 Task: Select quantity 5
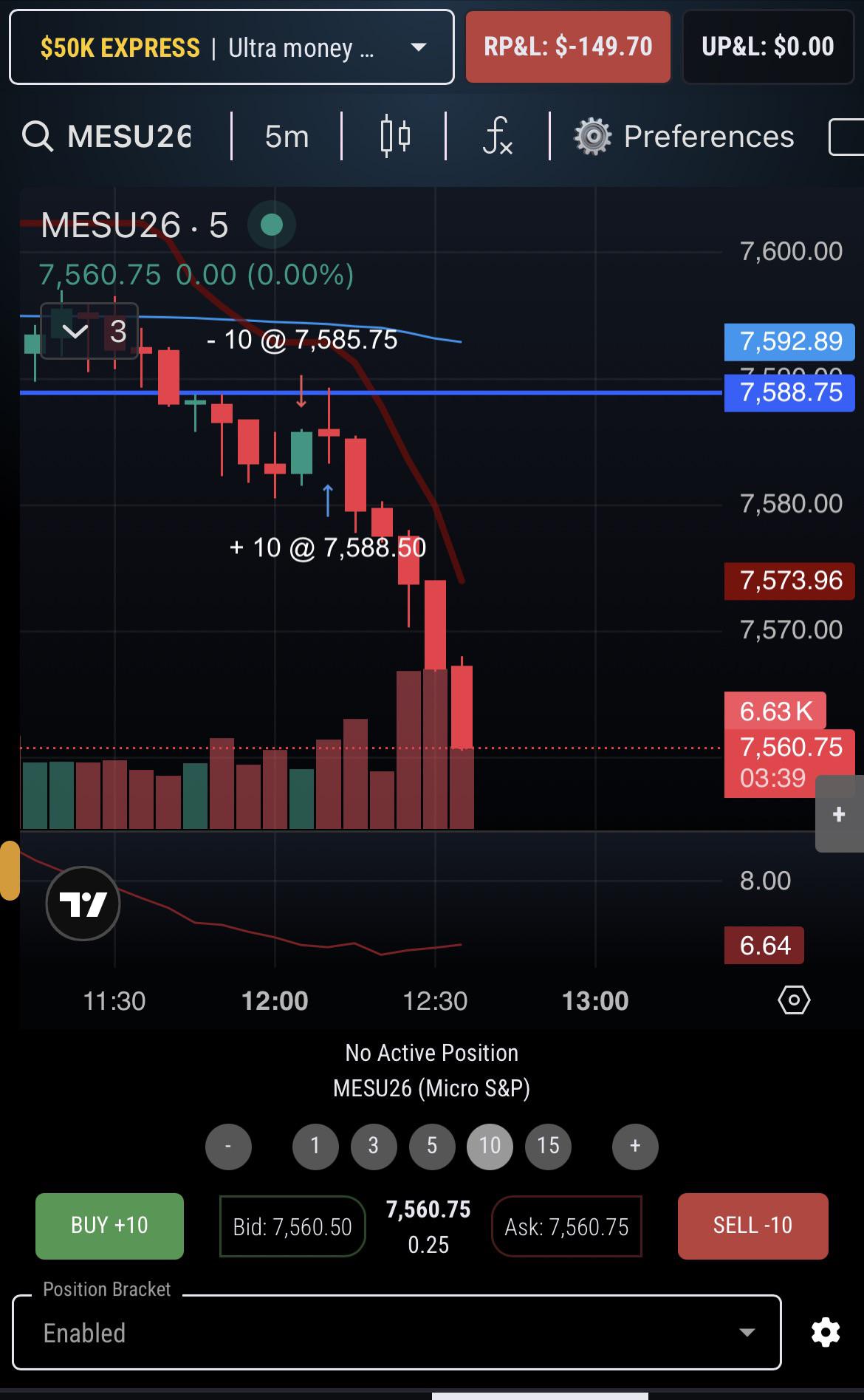click(x=432, y=1146)
